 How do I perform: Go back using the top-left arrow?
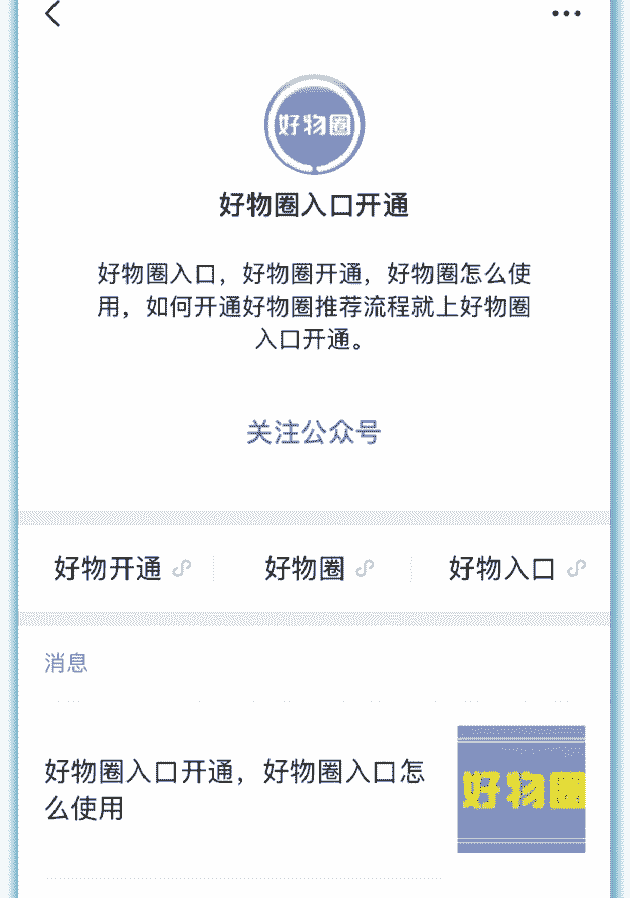click(x=53, y=14)
